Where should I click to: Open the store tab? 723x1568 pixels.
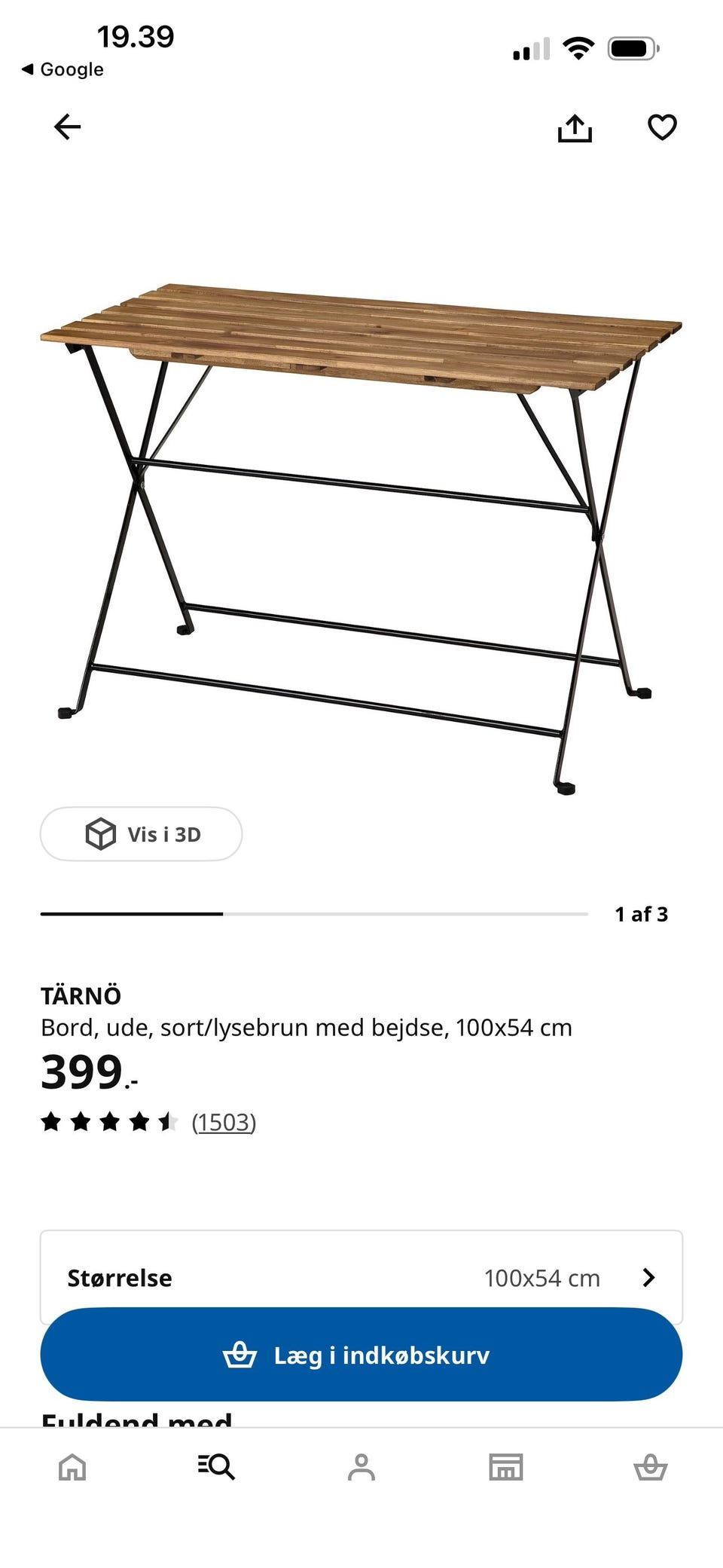point(506,1467)
